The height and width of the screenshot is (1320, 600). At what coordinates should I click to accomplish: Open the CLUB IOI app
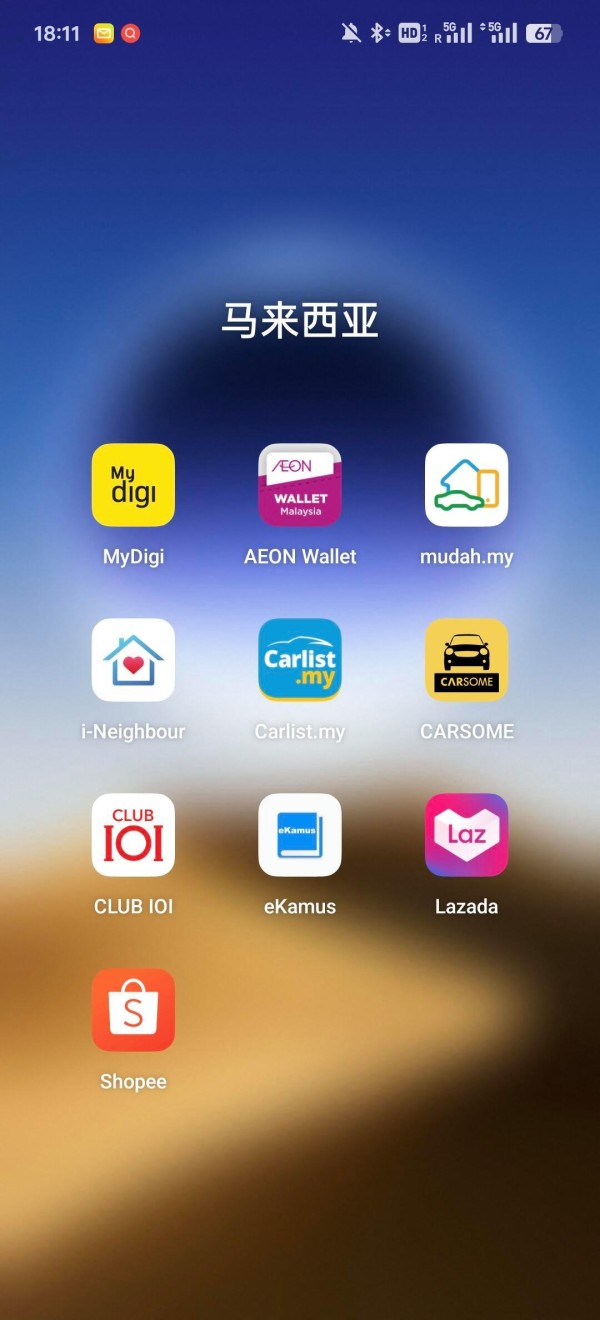click(133, 835)
